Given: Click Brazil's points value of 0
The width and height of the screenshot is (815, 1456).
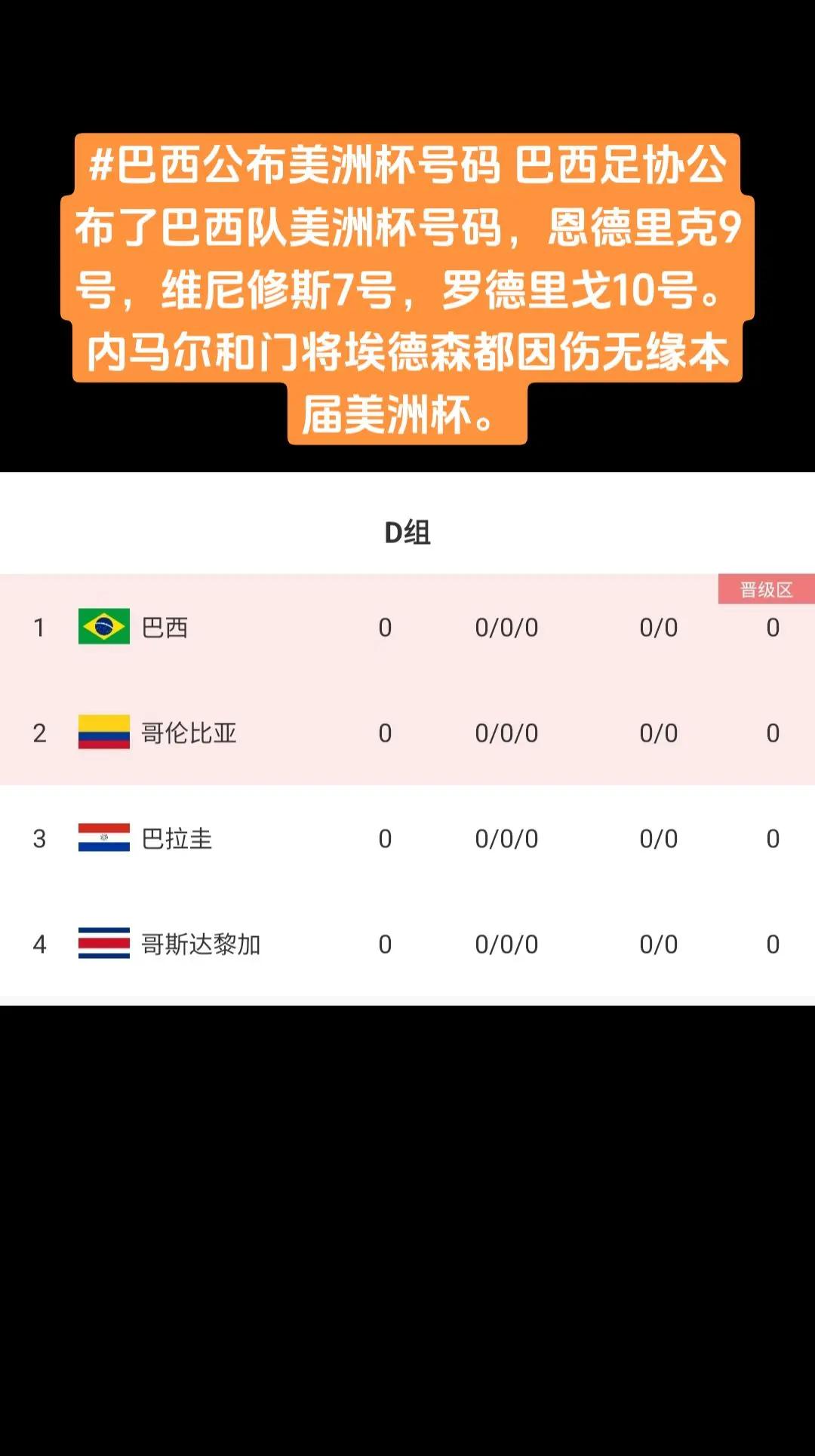Looking at the screenshot, I should coord(385,627).
